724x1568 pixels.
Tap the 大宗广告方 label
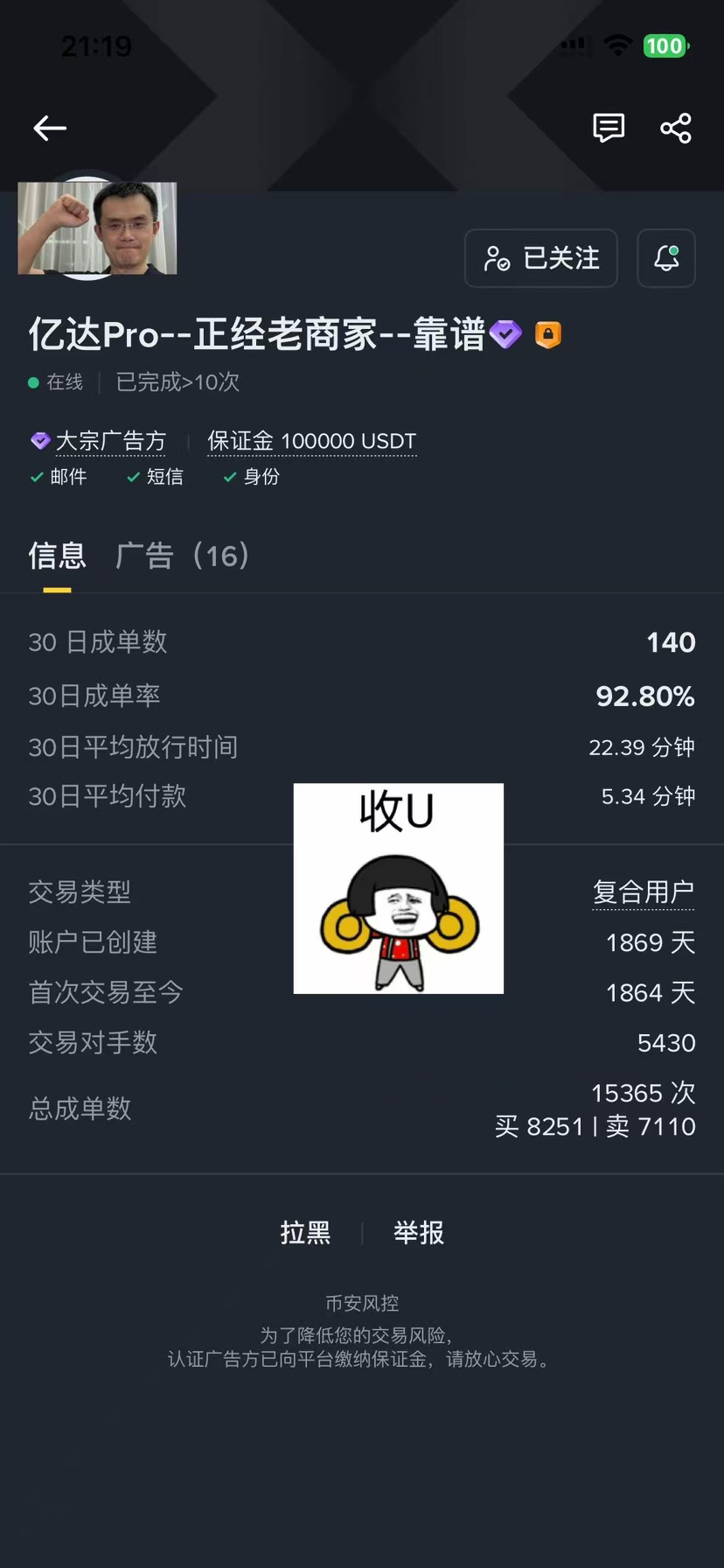tap(110, 441)
